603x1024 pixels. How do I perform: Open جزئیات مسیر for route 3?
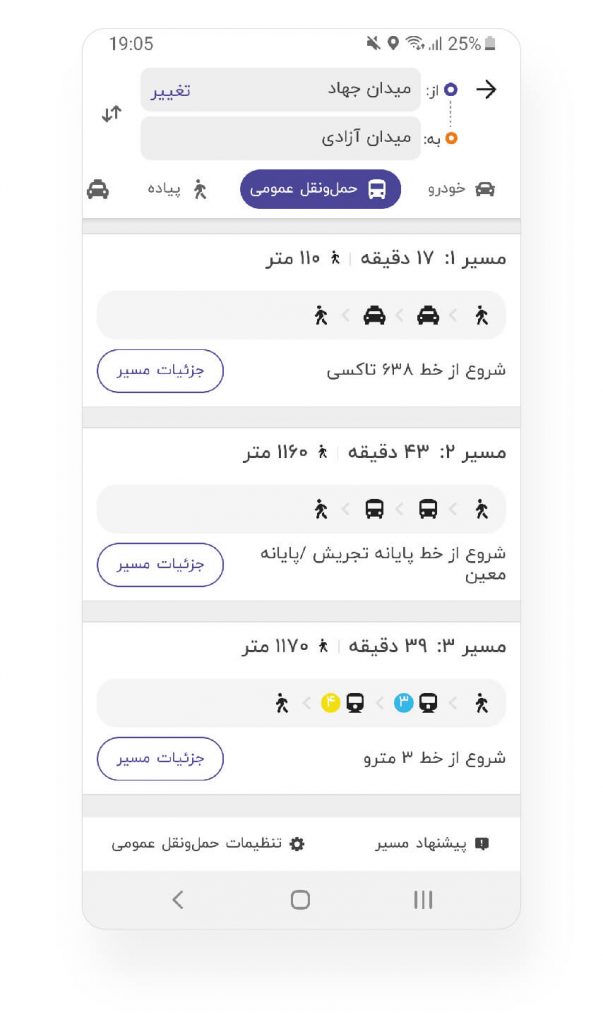tap(160, 758)
